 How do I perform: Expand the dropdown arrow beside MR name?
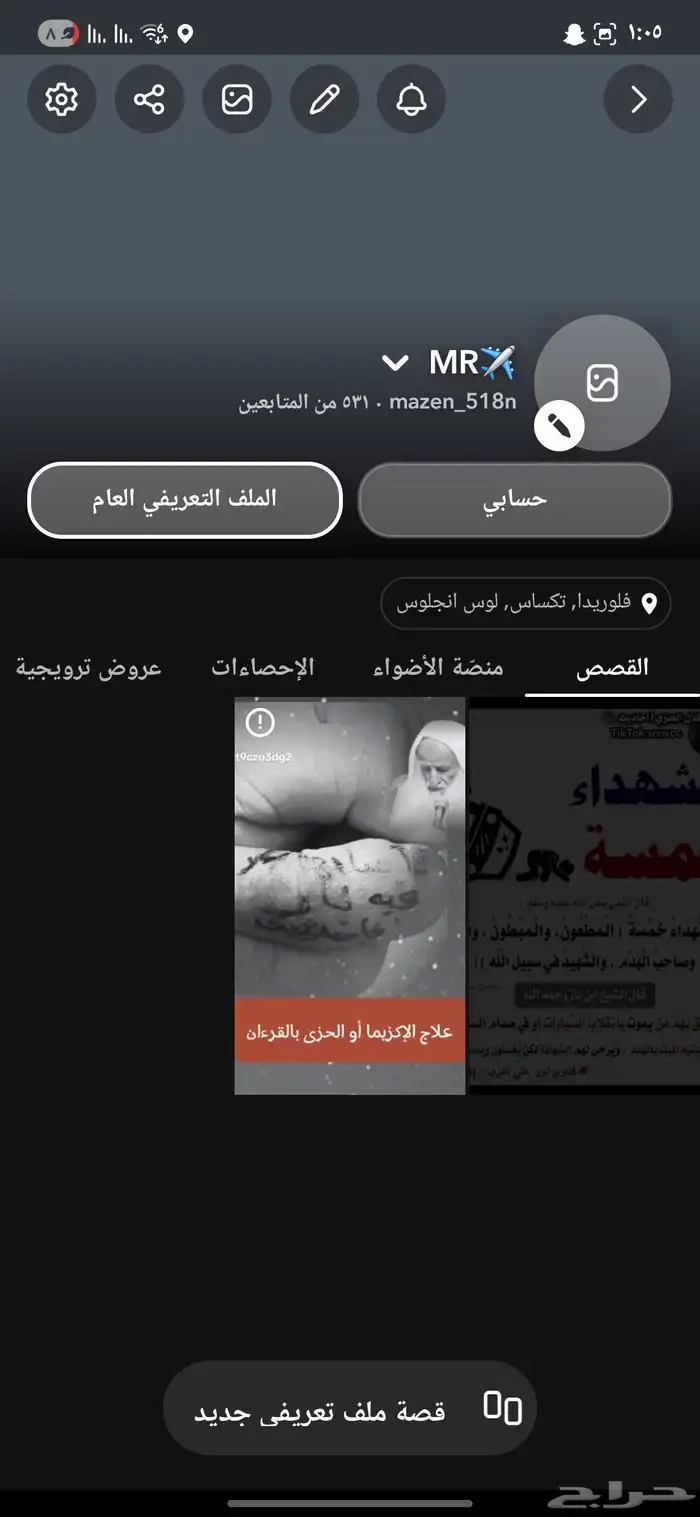tap(395, 363)
